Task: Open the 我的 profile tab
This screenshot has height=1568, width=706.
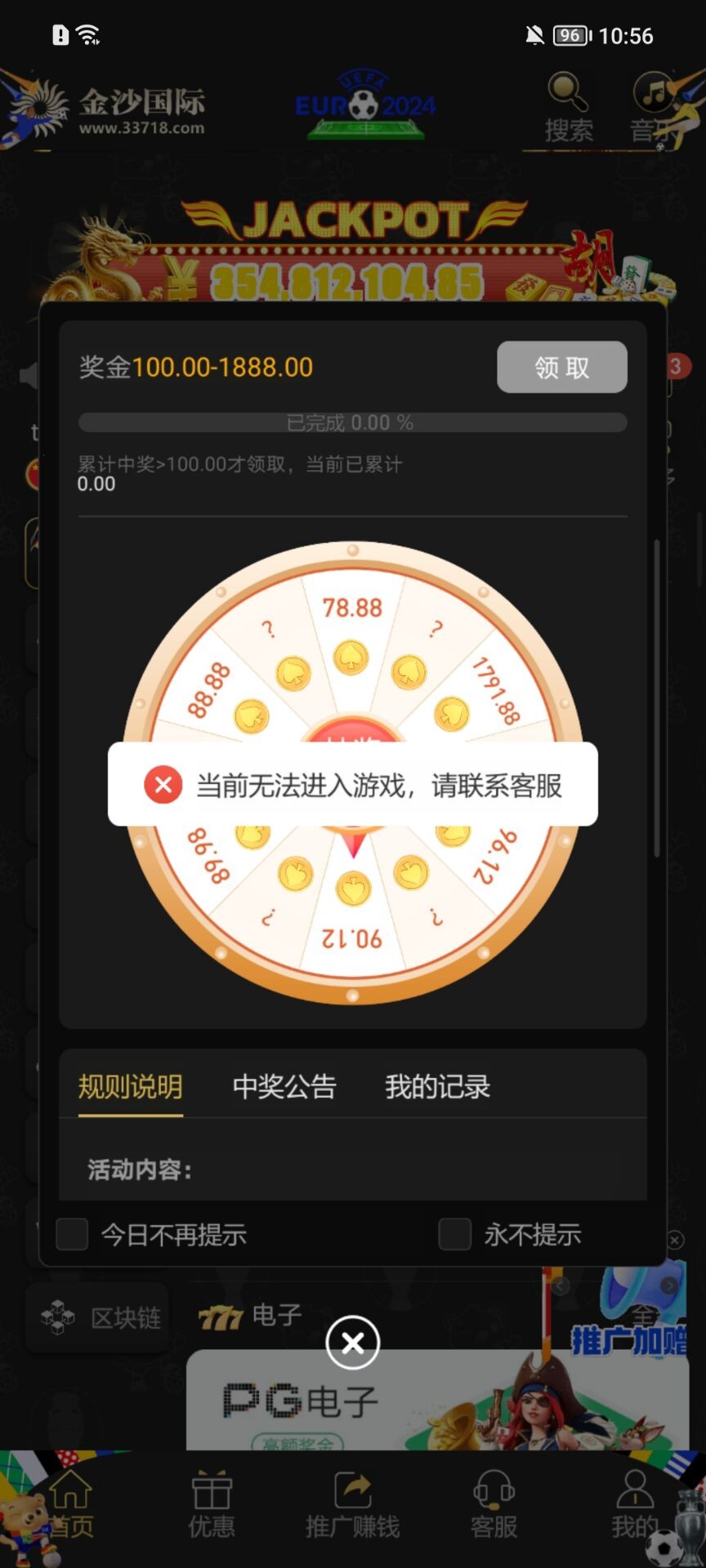Action: pos(634,1504)
